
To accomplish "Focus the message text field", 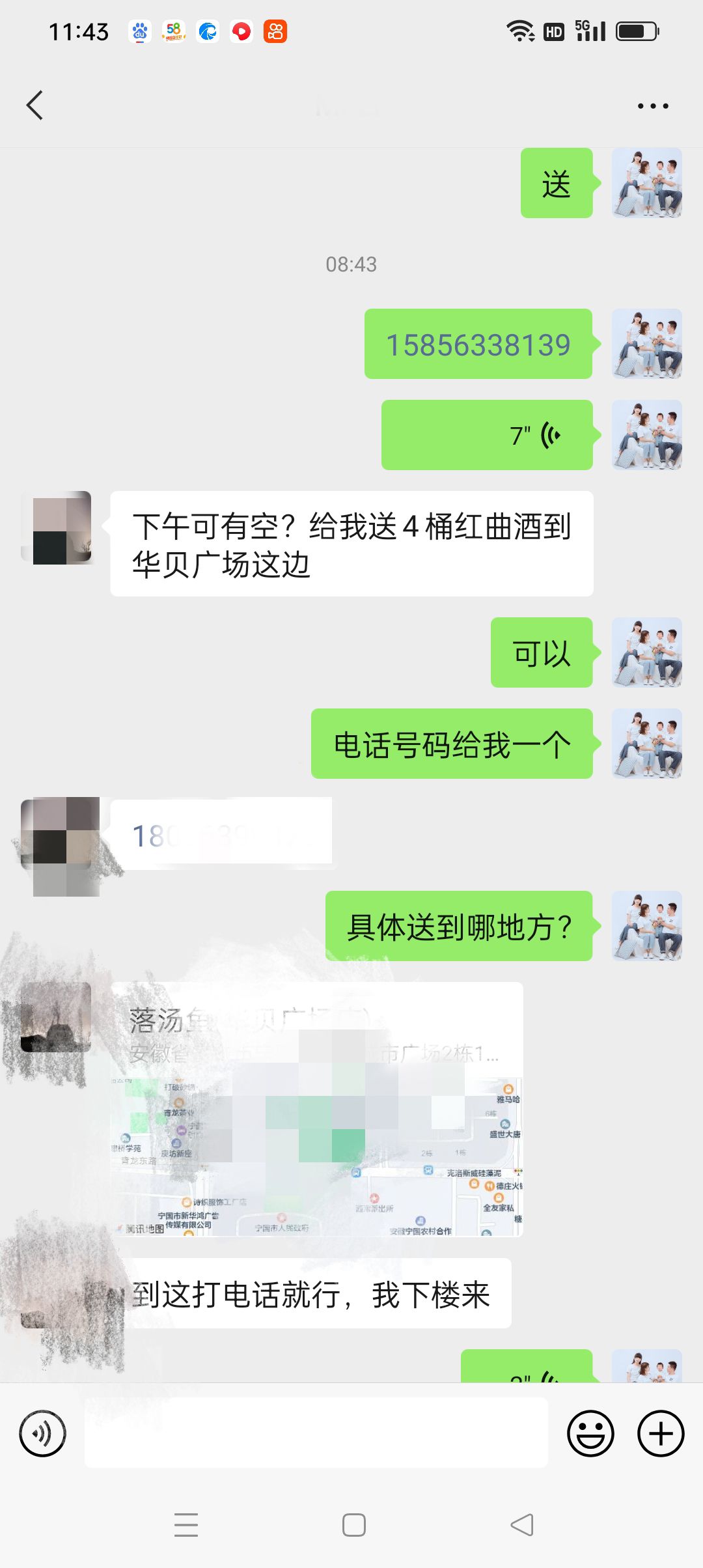I will click(x=316, y=1433).
